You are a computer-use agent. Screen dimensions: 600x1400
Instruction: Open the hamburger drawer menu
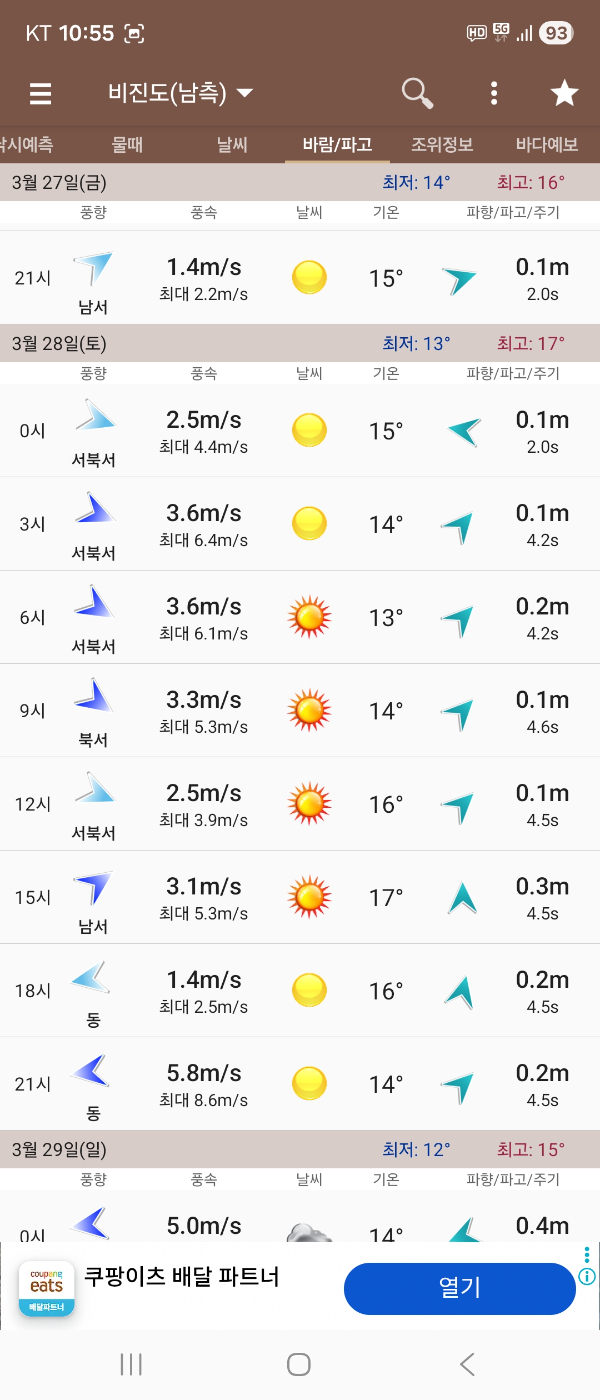point(40,94)
